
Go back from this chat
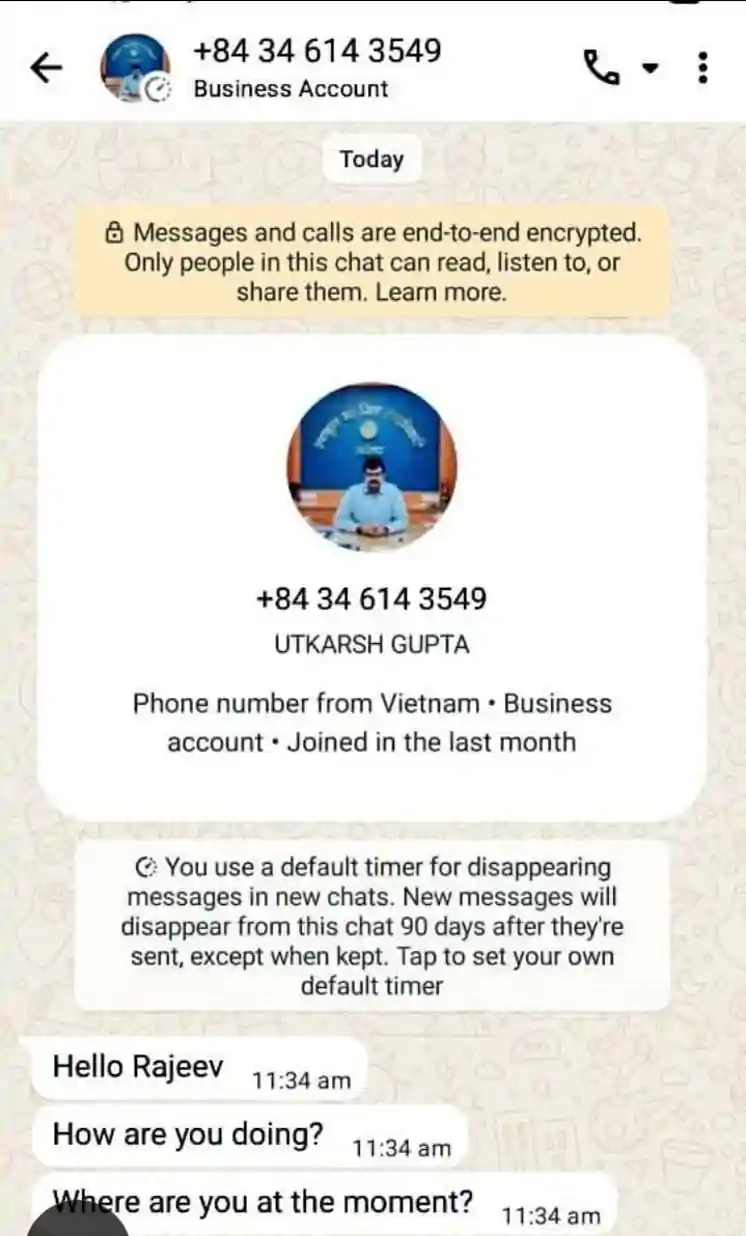pyautogui.click(x=46, y=68)
